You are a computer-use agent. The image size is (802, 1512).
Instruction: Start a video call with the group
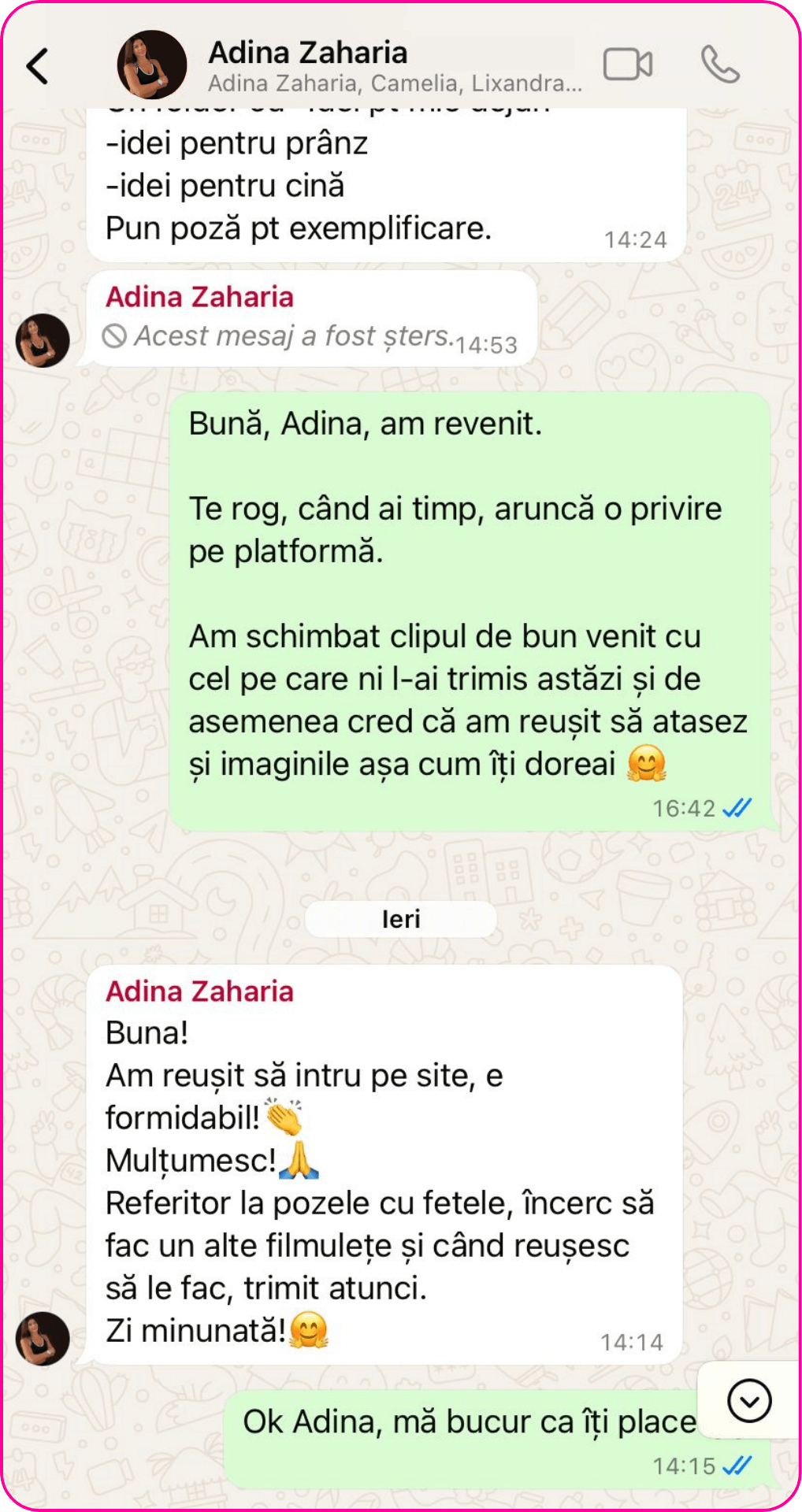[x=627, y=65]
